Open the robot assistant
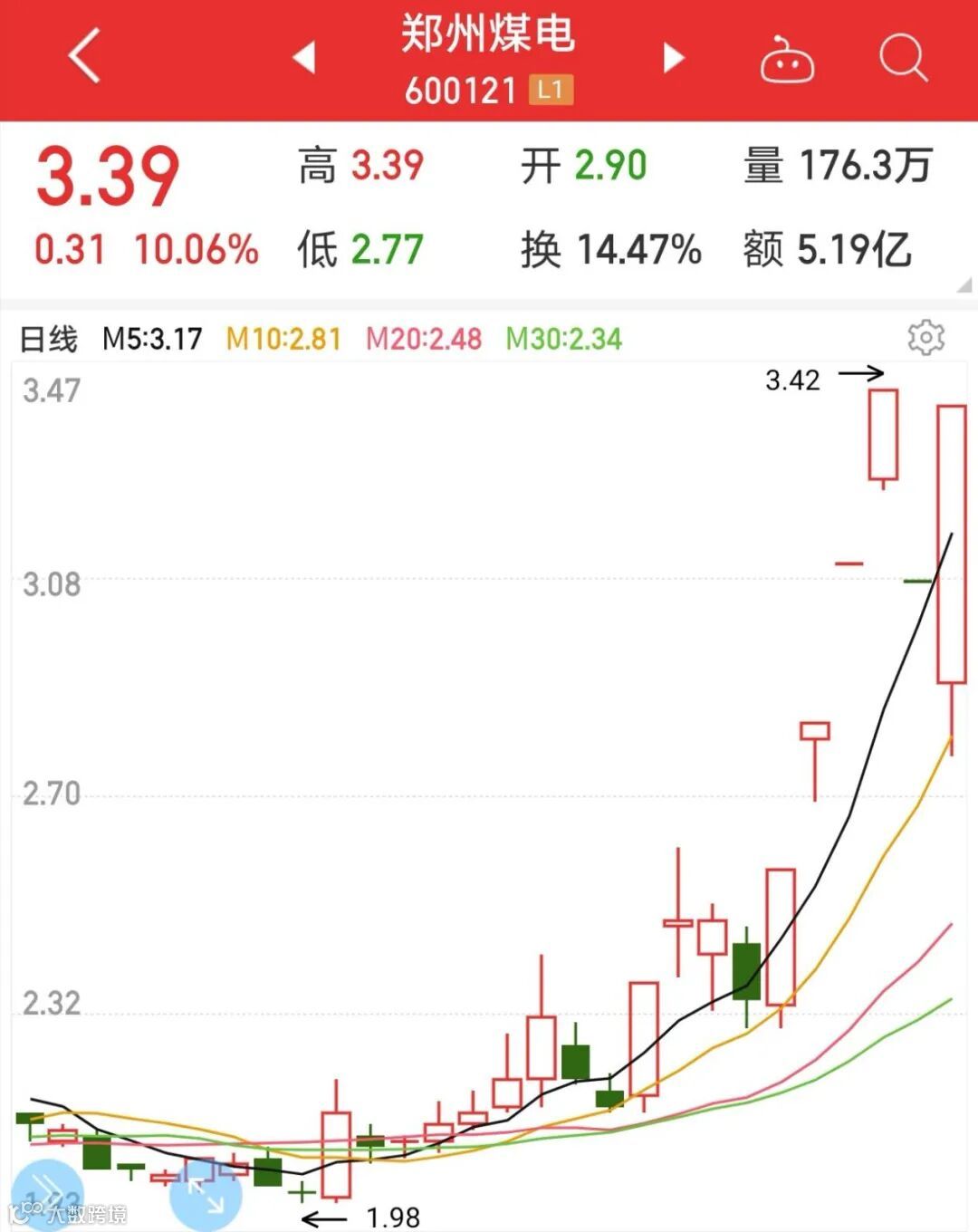 pyautogui.click(x=786, y=60)
